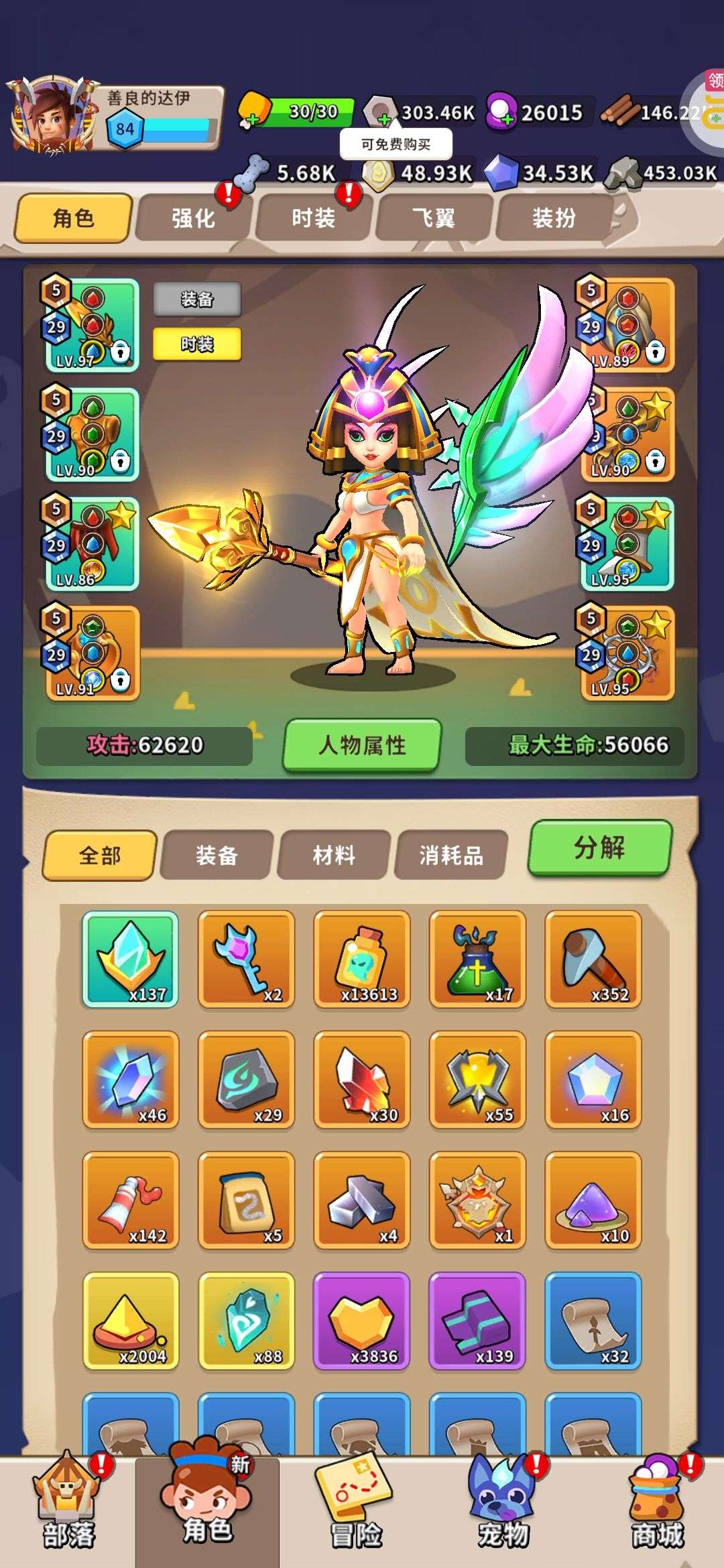Tap the green 分解 button
This screenshot has width=724, height=1568.
tap(599, 848)
